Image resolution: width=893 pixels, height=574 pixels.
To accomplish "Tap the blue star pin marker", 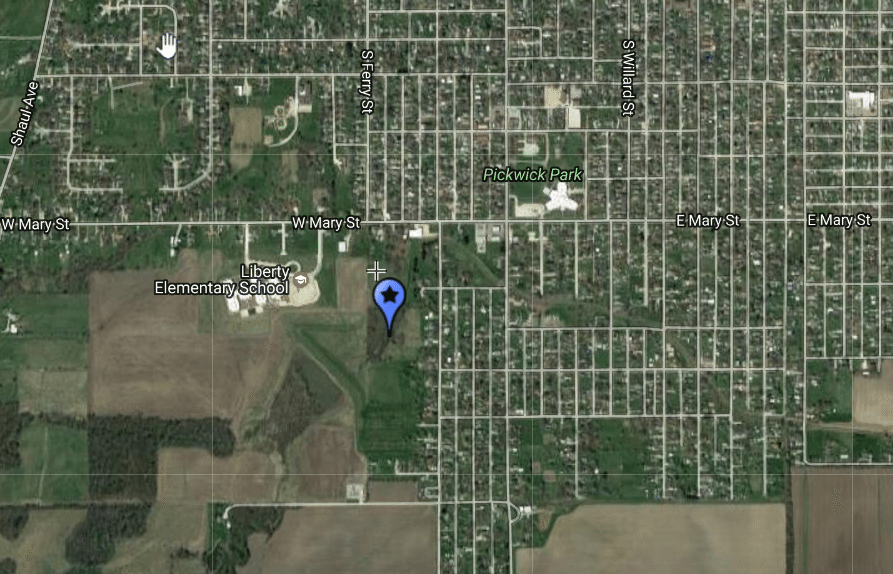I will (x=389, y=298).
